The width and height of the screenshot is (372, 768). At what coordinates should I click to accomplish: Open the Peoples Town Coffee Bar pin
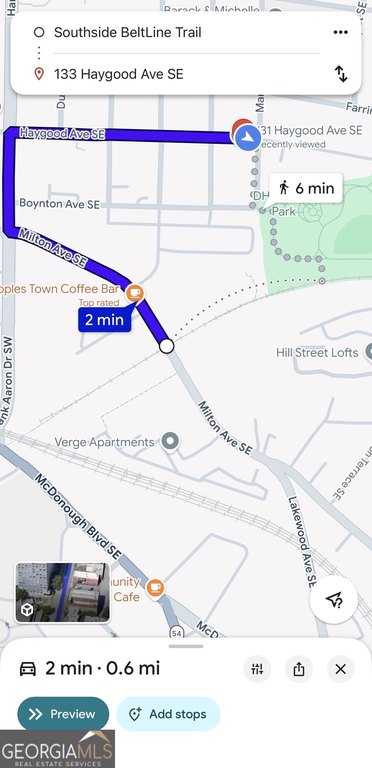(x=135, y=294)
